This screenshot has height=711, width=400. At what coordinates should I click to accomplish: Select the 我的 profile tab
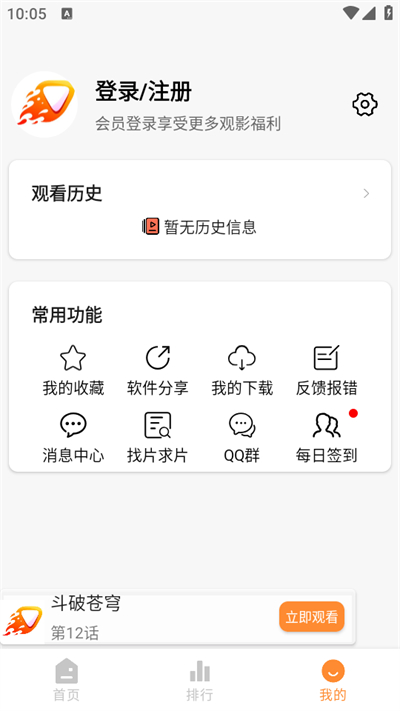coord(333,680)
